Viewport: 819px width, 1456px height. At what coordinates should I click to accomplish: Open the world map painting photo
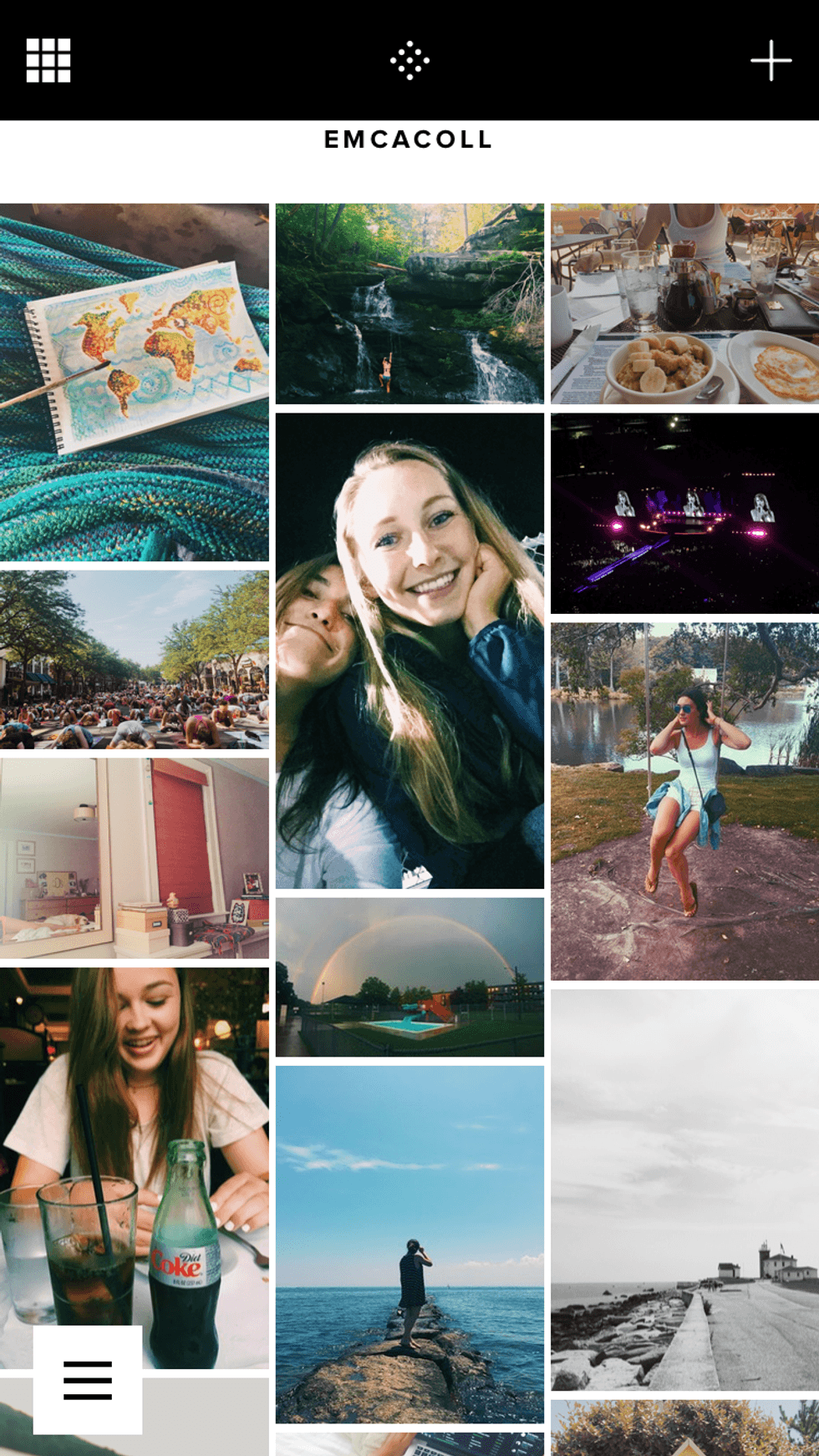pyautogui.click(x=134, y=382)
